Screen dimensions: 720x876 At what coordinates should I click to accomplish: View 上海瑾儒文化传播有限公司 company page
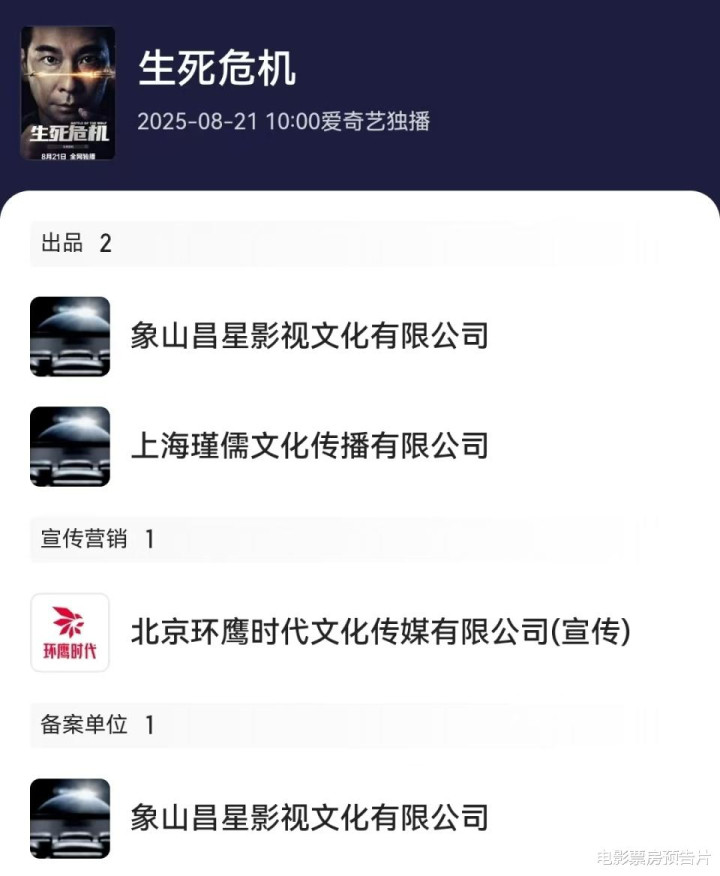[309, 446]
